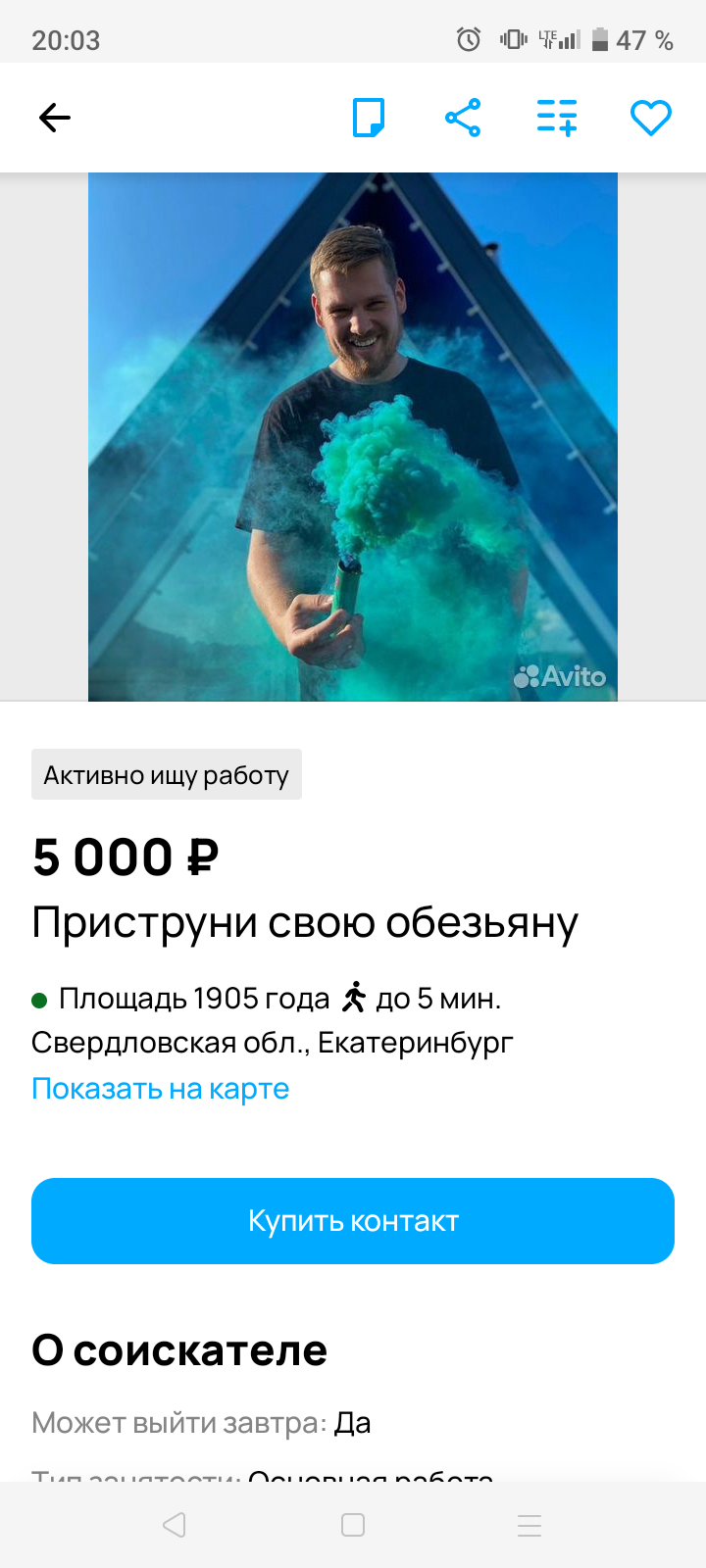Image resolution: width=706 pixels, height=1568 pixels.
Task: Tap 'Показать на карте' link
Action: (161, 1089)
